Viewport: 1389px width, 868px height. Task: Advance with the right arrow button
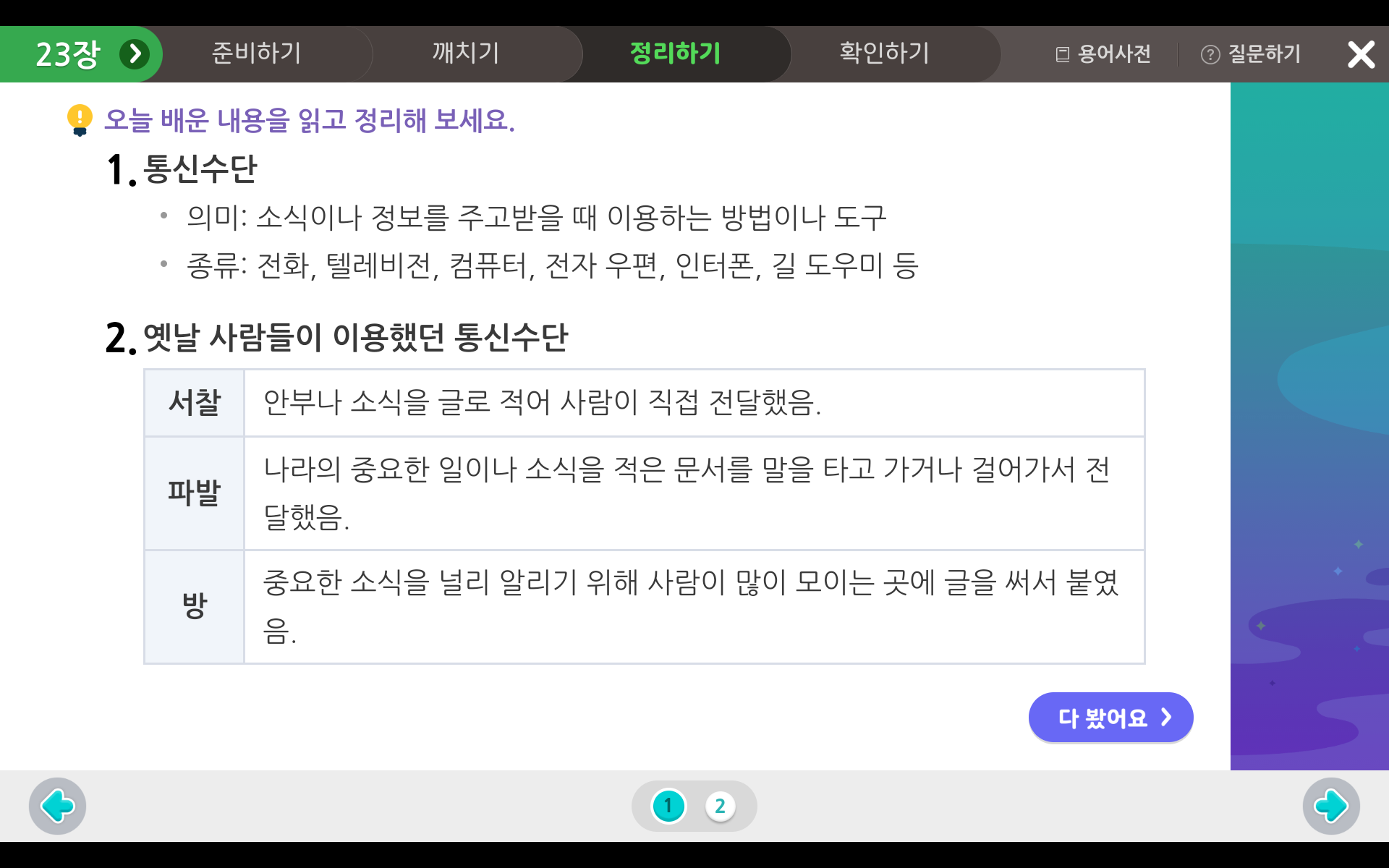pos(1331,806)
